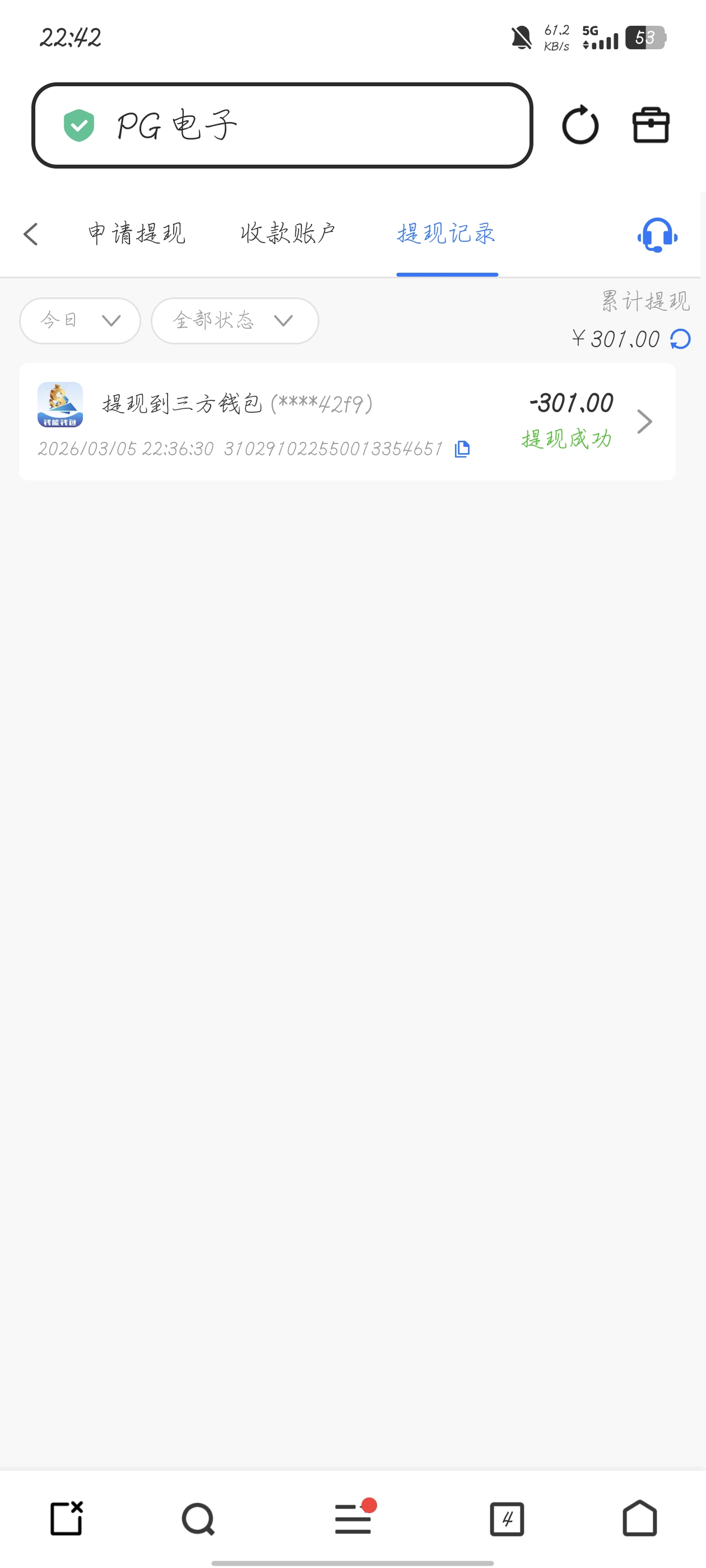
Task: Open the browser search in bottom bar
Action: click(x=198, y=1519)
